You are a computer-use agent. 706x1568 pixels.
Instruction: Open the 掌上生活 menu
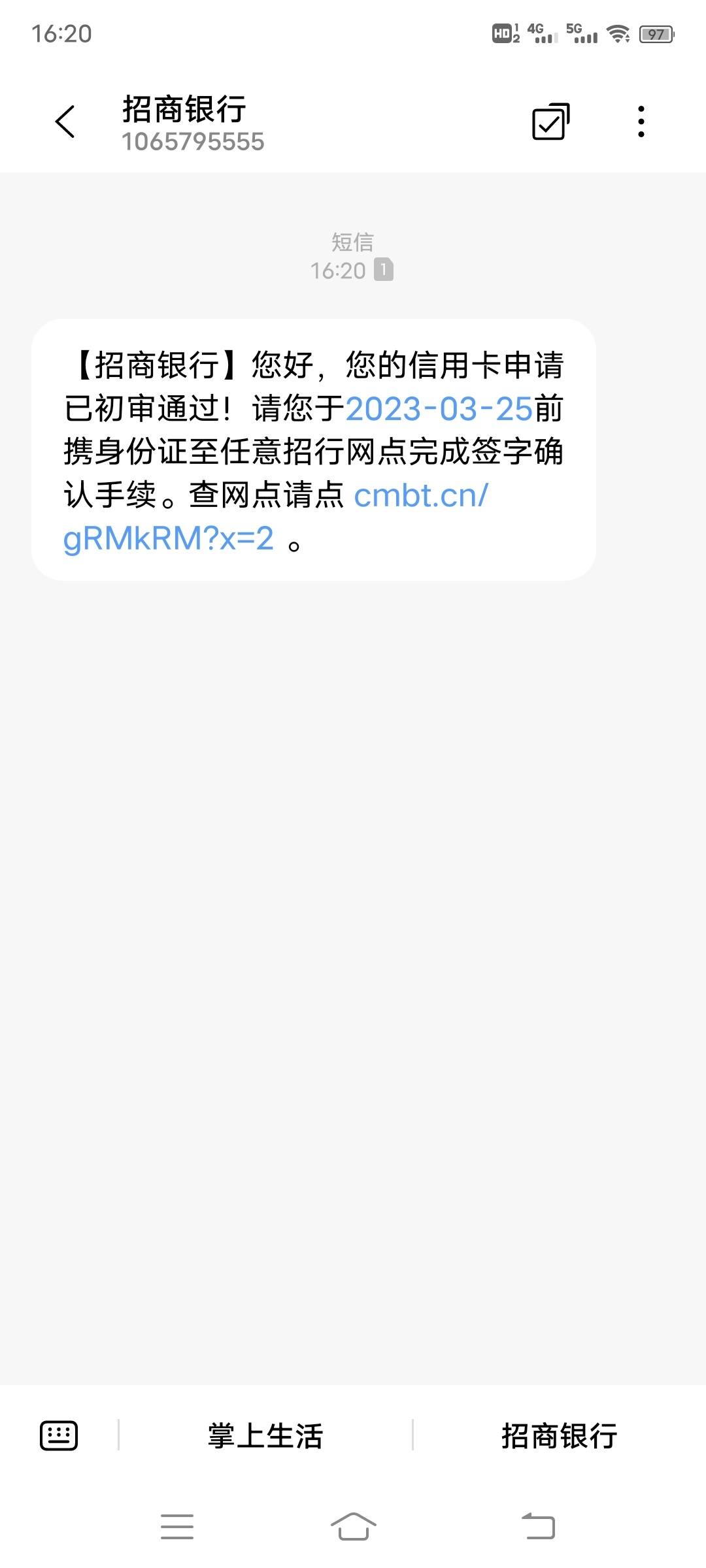[265, 1435]
